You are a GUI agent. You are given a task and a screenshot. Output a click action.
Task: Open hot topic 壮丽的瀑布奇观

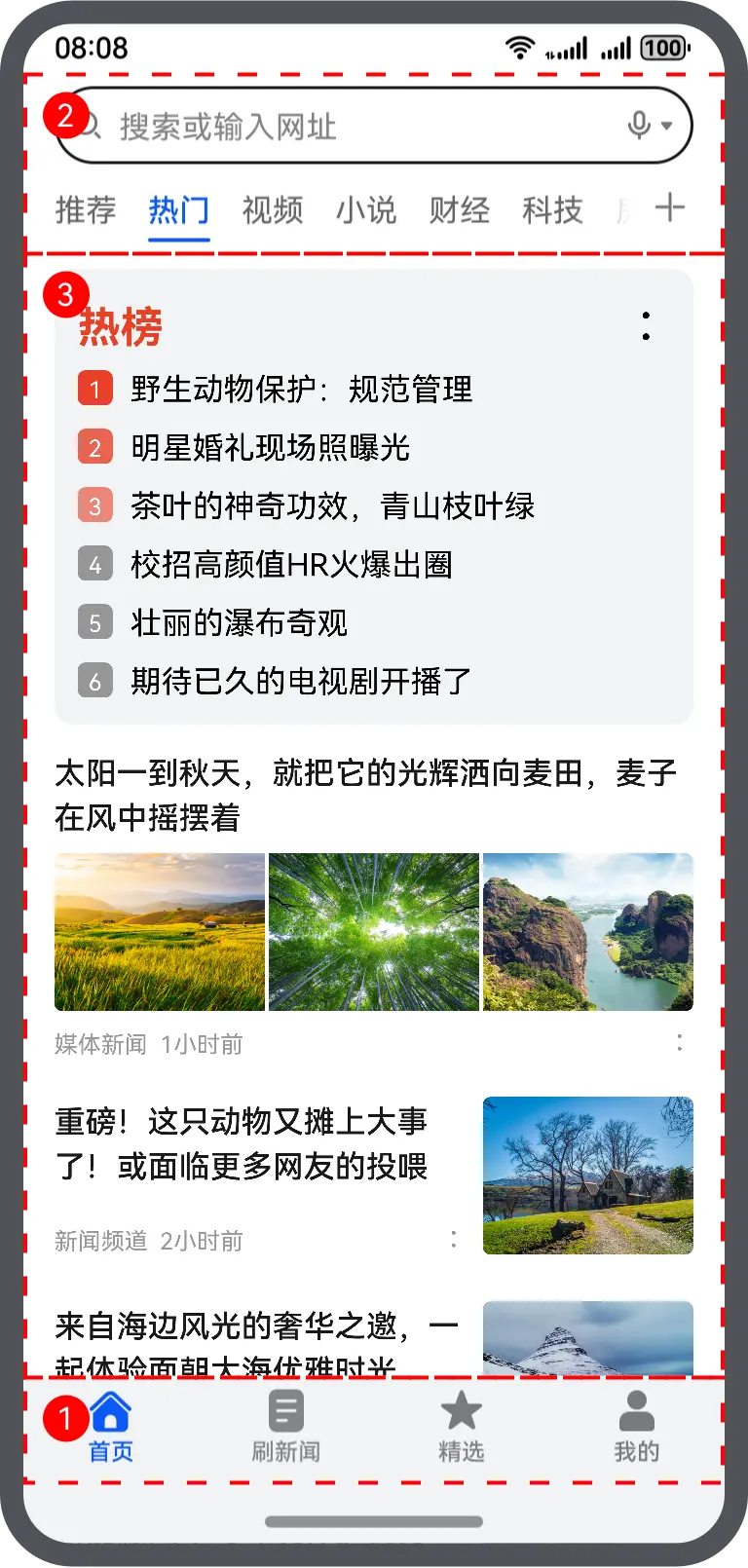(x=240, y=623)
